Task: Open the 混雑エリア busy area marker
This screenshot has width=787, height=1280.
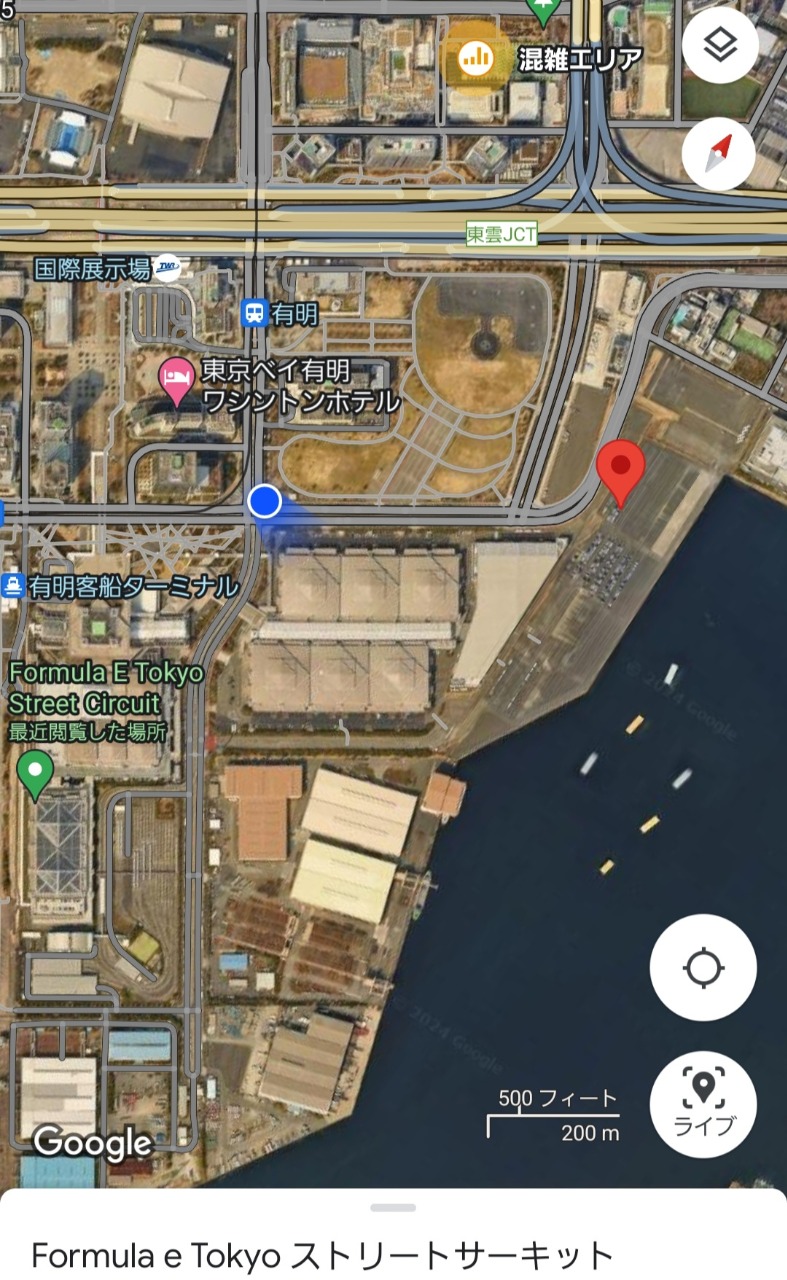Action: 476,59
